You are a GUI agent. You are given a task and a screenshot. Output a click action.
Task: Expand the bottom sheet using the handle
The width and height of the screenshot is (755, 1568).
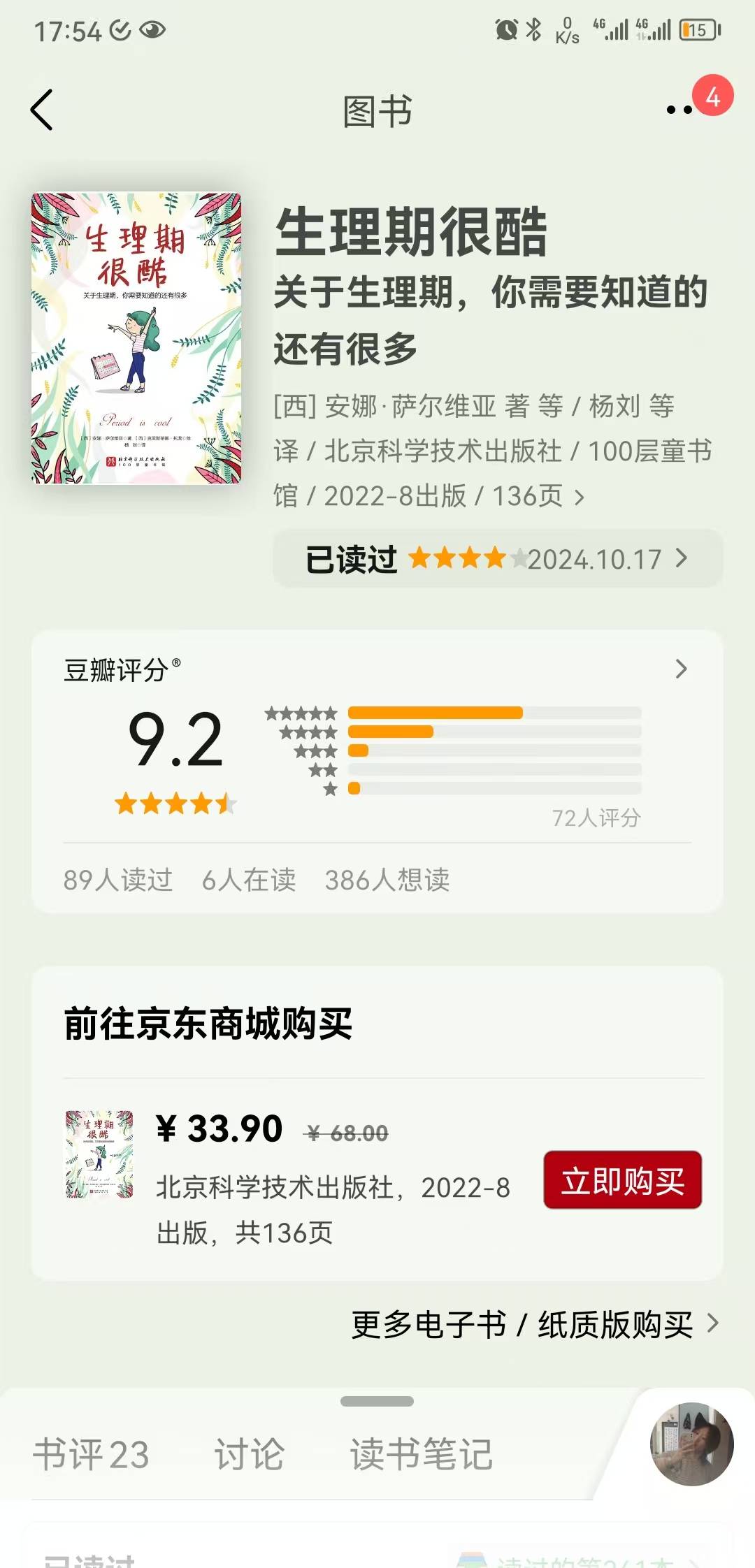(377, 1401)
